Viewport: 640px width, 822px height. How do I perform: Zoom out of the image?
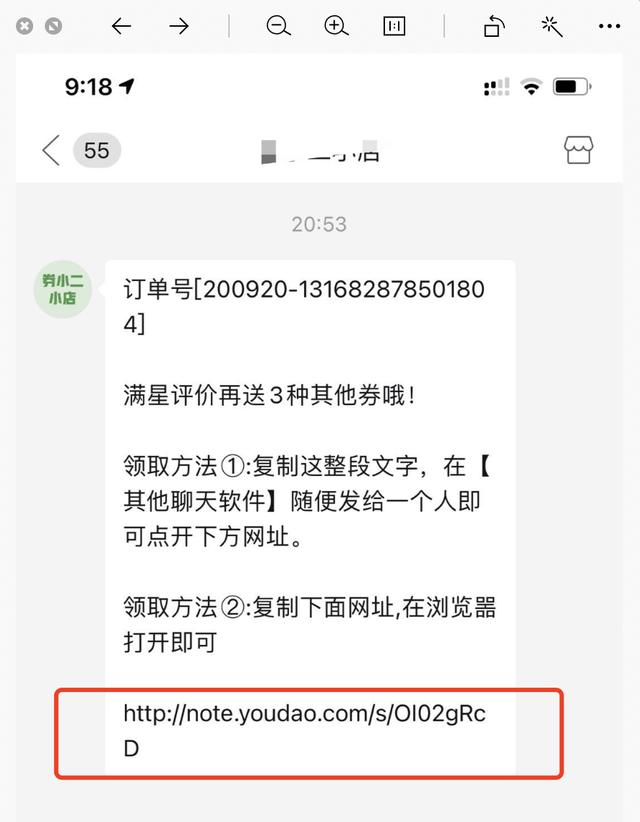click(x=278, y=27)
